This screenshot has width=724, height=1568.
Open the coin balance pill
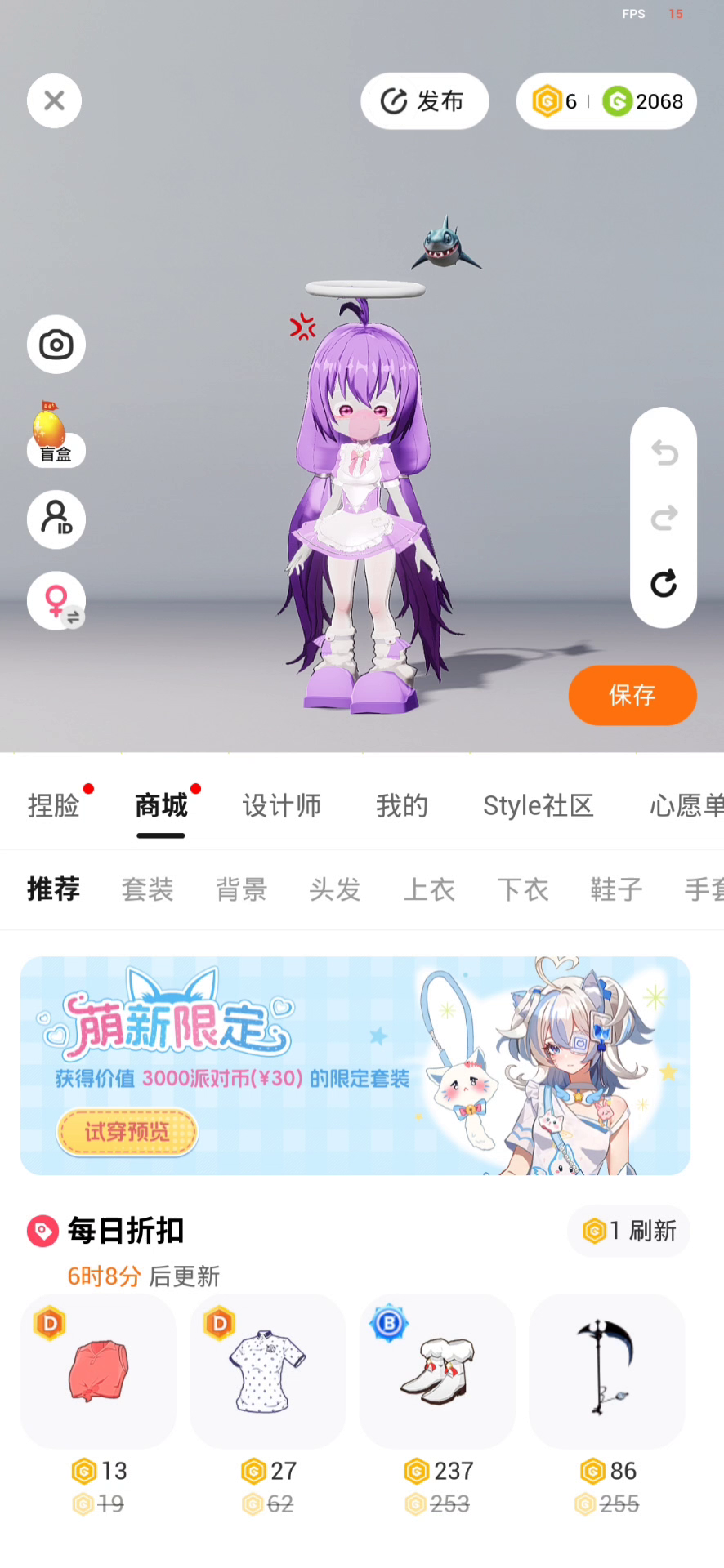[606, 101]
